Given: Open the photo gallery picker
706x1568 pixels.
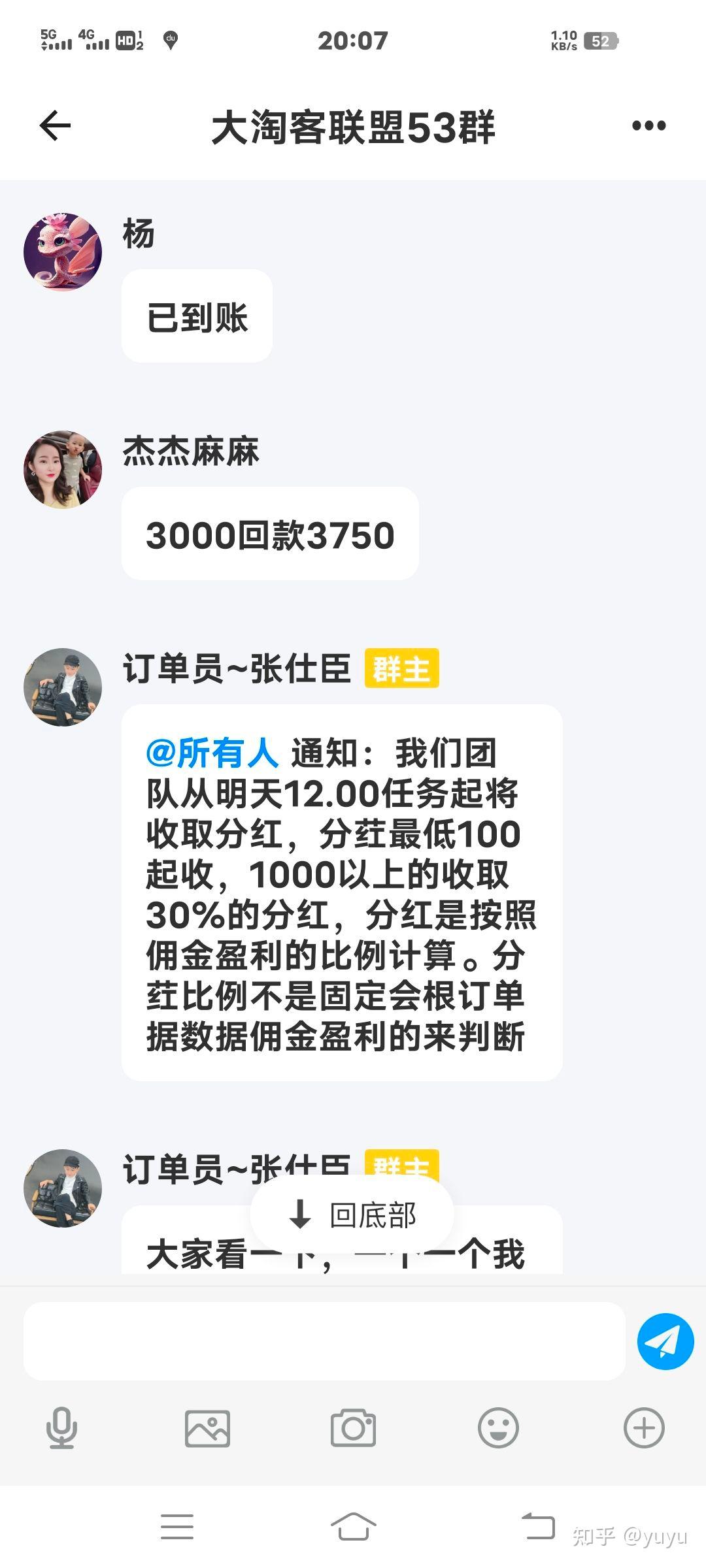Looking at the screenshot, I should click(x=207, y=1428).
